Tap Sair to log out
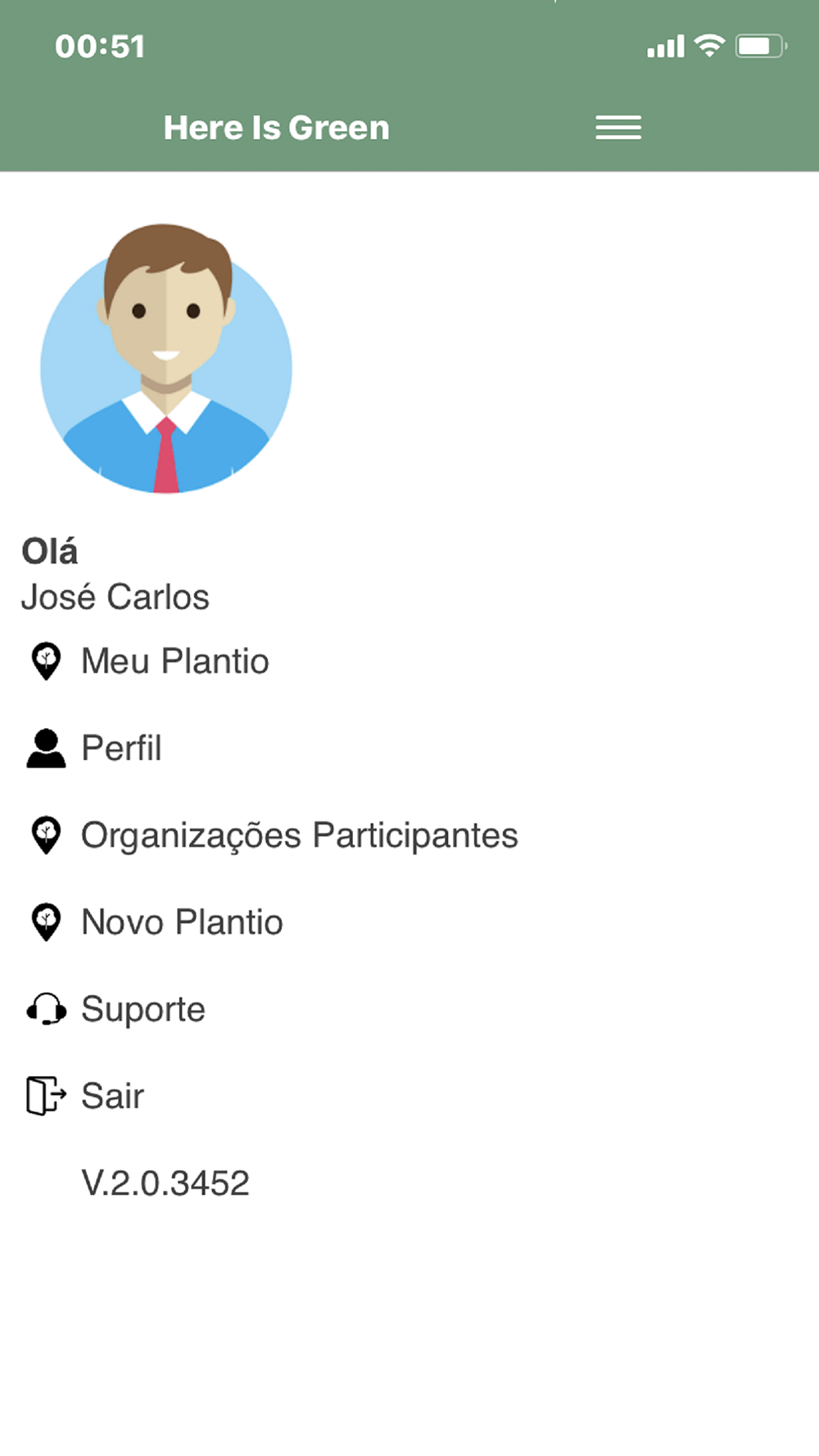The width and height of the screenshot is (819, 1456). (112, 1097)
